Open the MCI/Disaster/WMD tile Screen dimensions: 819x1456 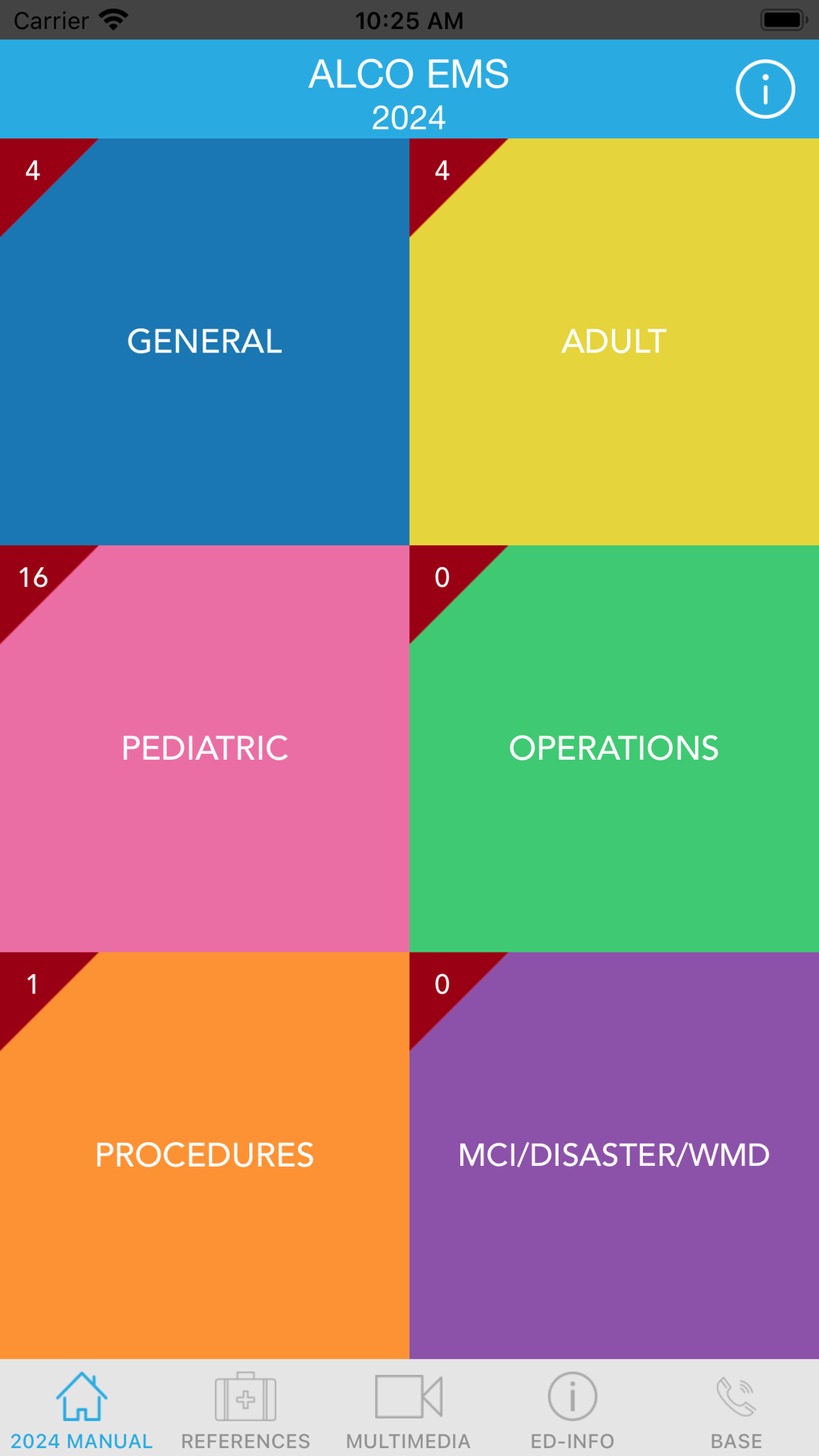point(614,1155)
